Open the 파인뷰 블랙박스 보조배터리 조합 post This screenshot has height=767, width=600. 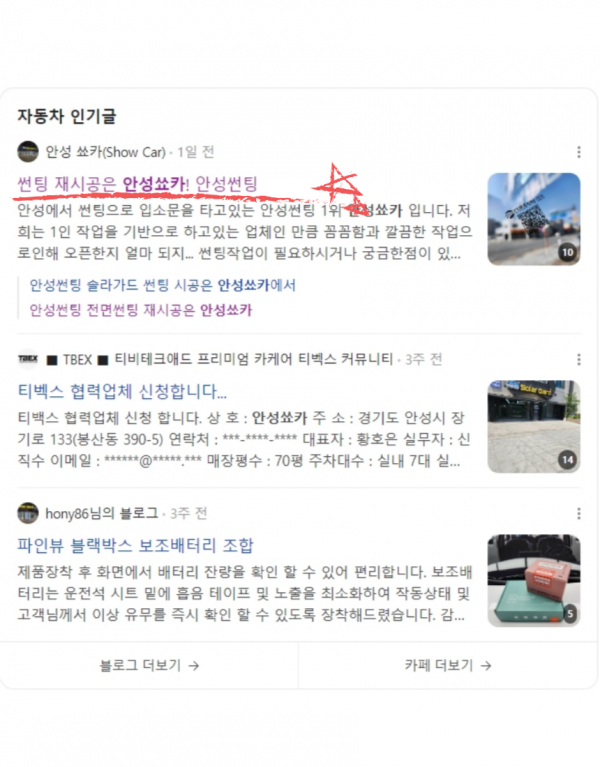pos(136,545)
